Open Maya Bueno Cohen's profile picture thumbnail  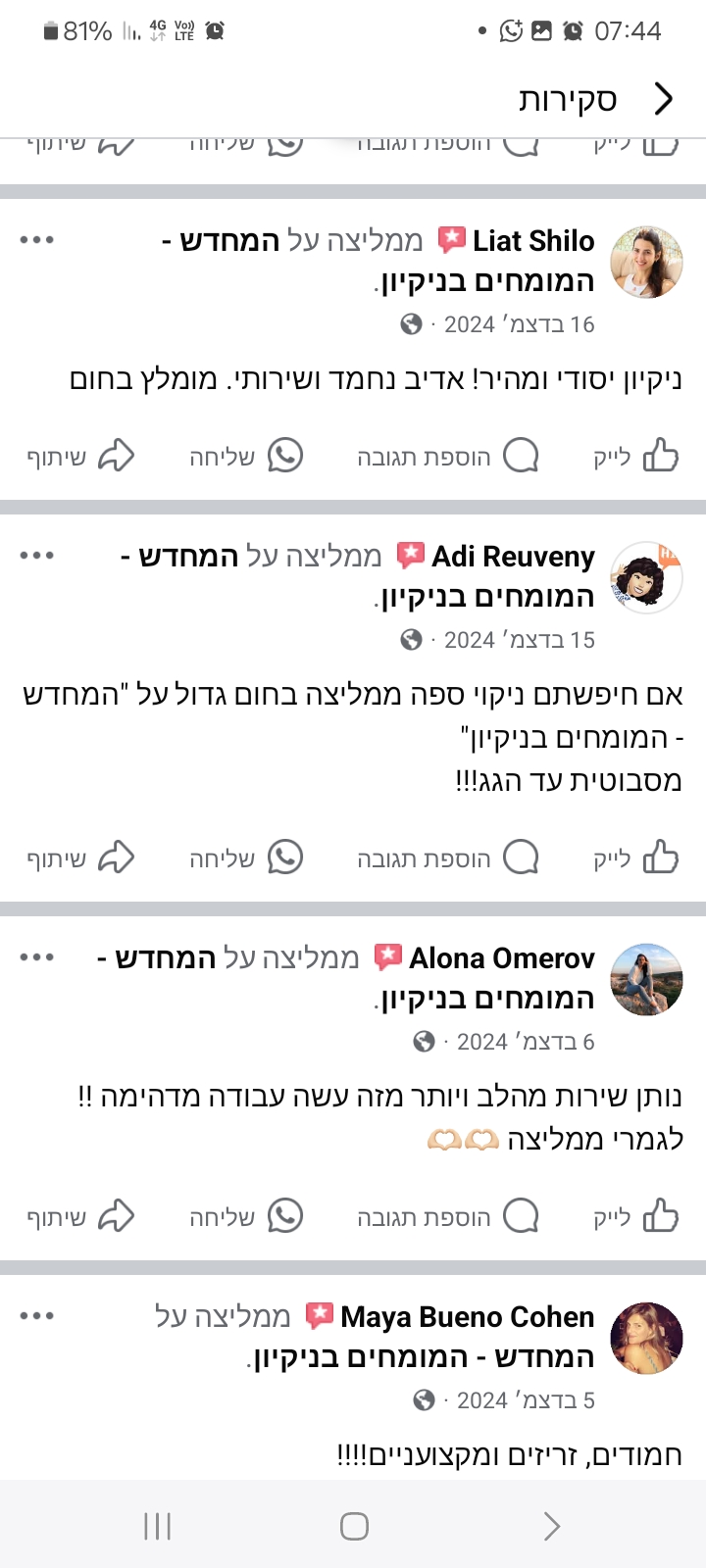pyautogui.click(x=646, y=1337)
